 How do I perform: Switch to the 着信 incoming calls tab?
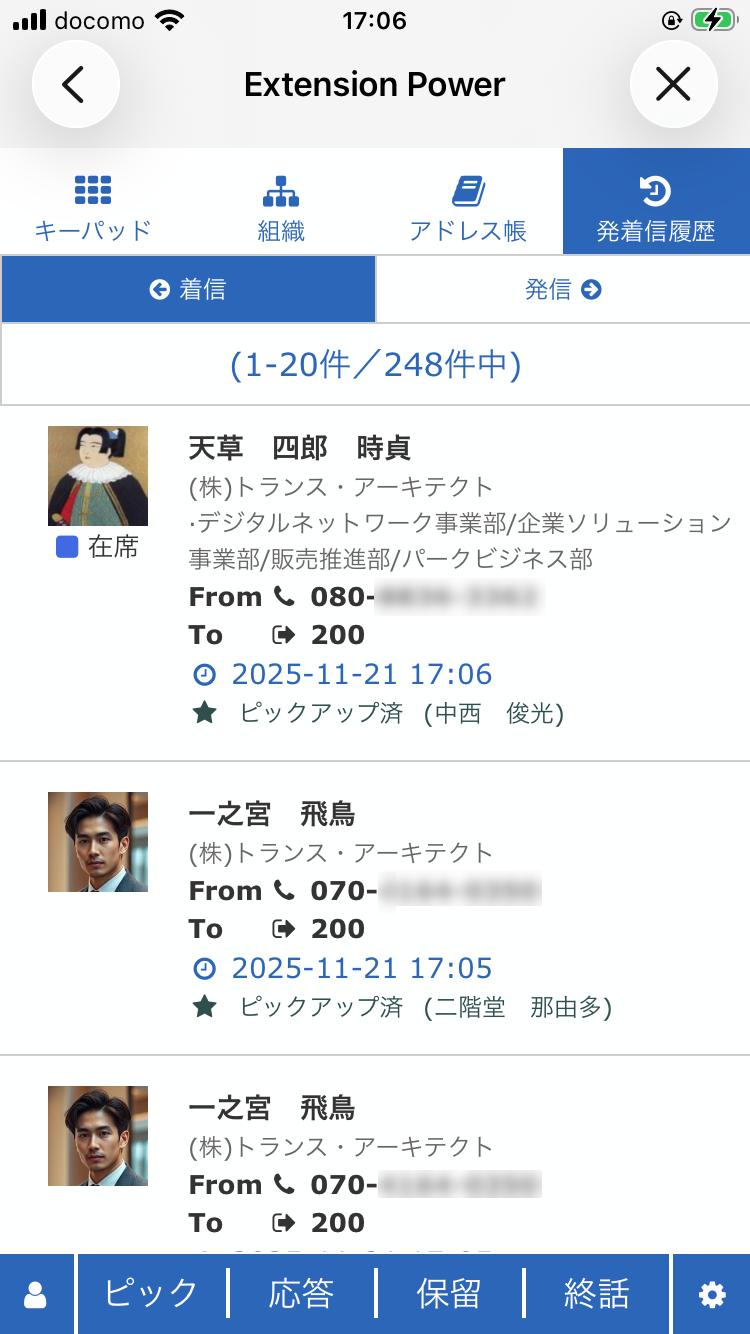189,288
